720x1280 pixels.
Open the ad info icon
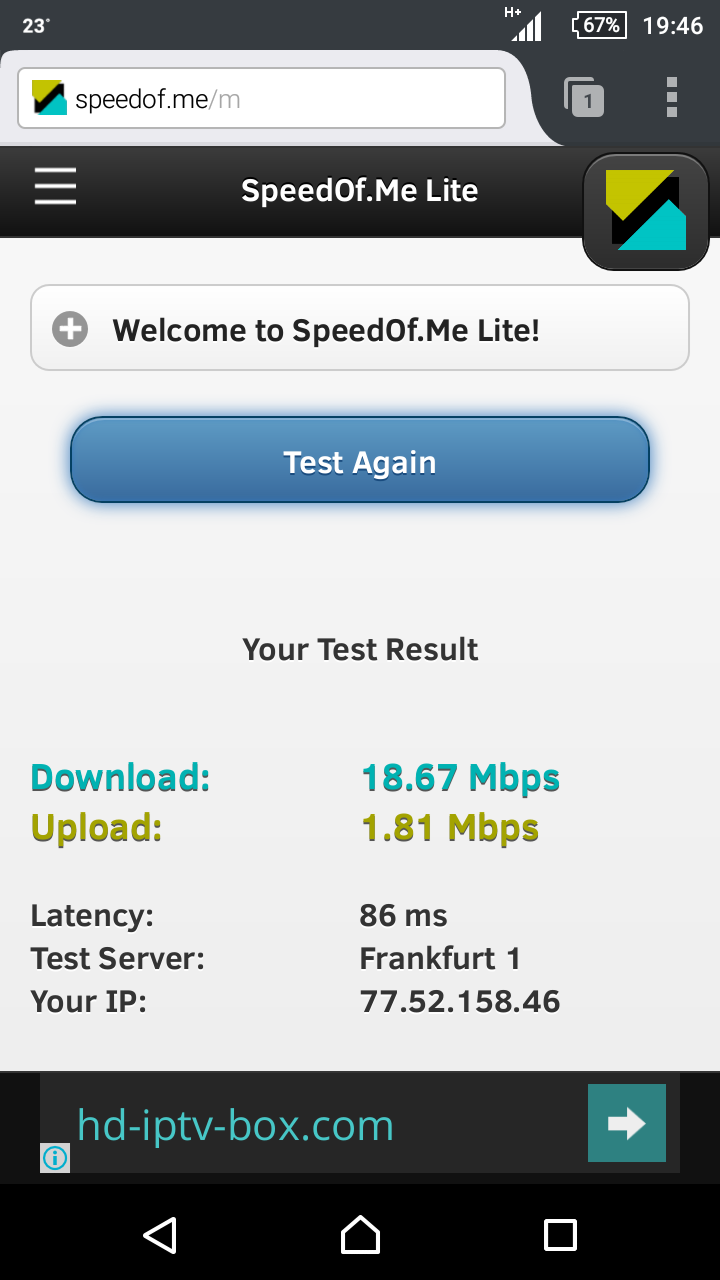tap(55, 1158)
